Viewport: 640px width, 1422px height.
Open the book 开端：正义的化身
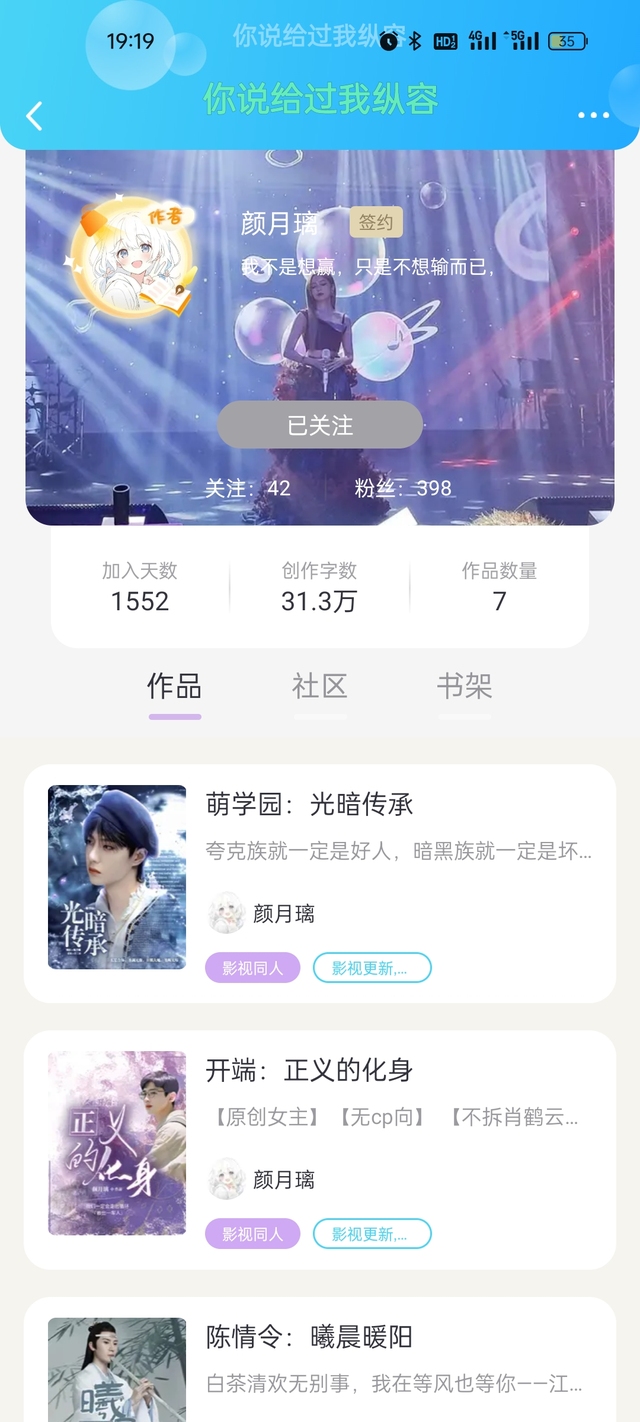coord(309,1071)
